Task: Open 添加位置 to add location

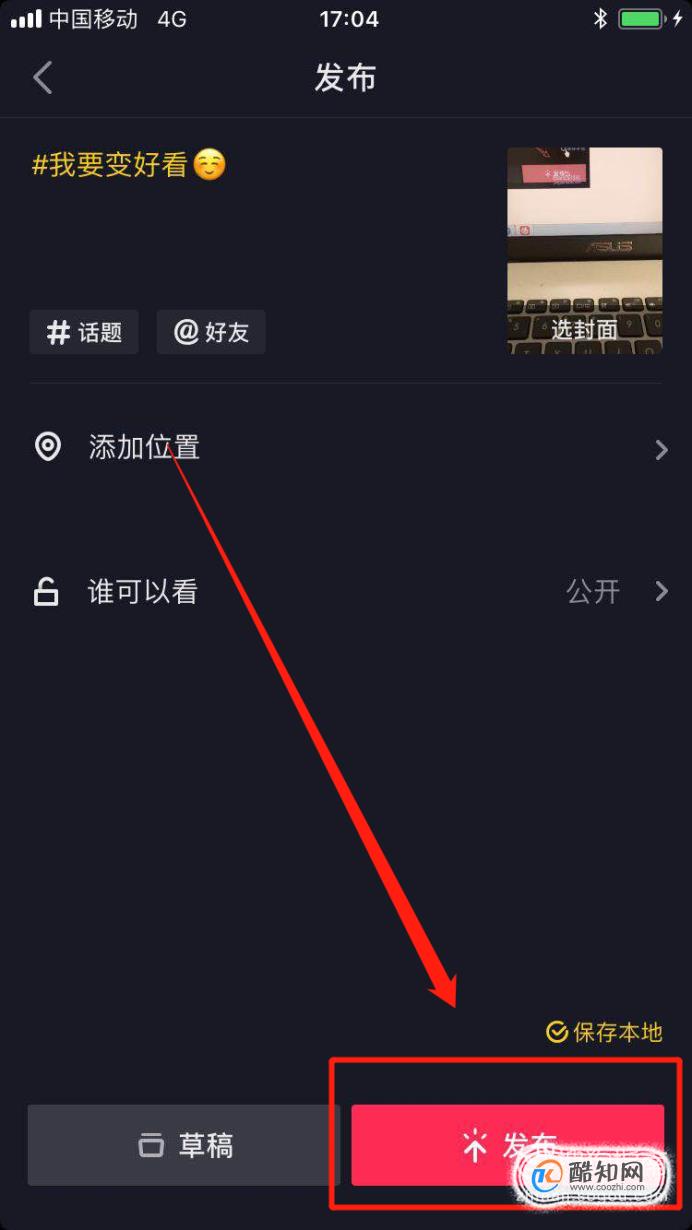Action: click(x=346, y=448)
